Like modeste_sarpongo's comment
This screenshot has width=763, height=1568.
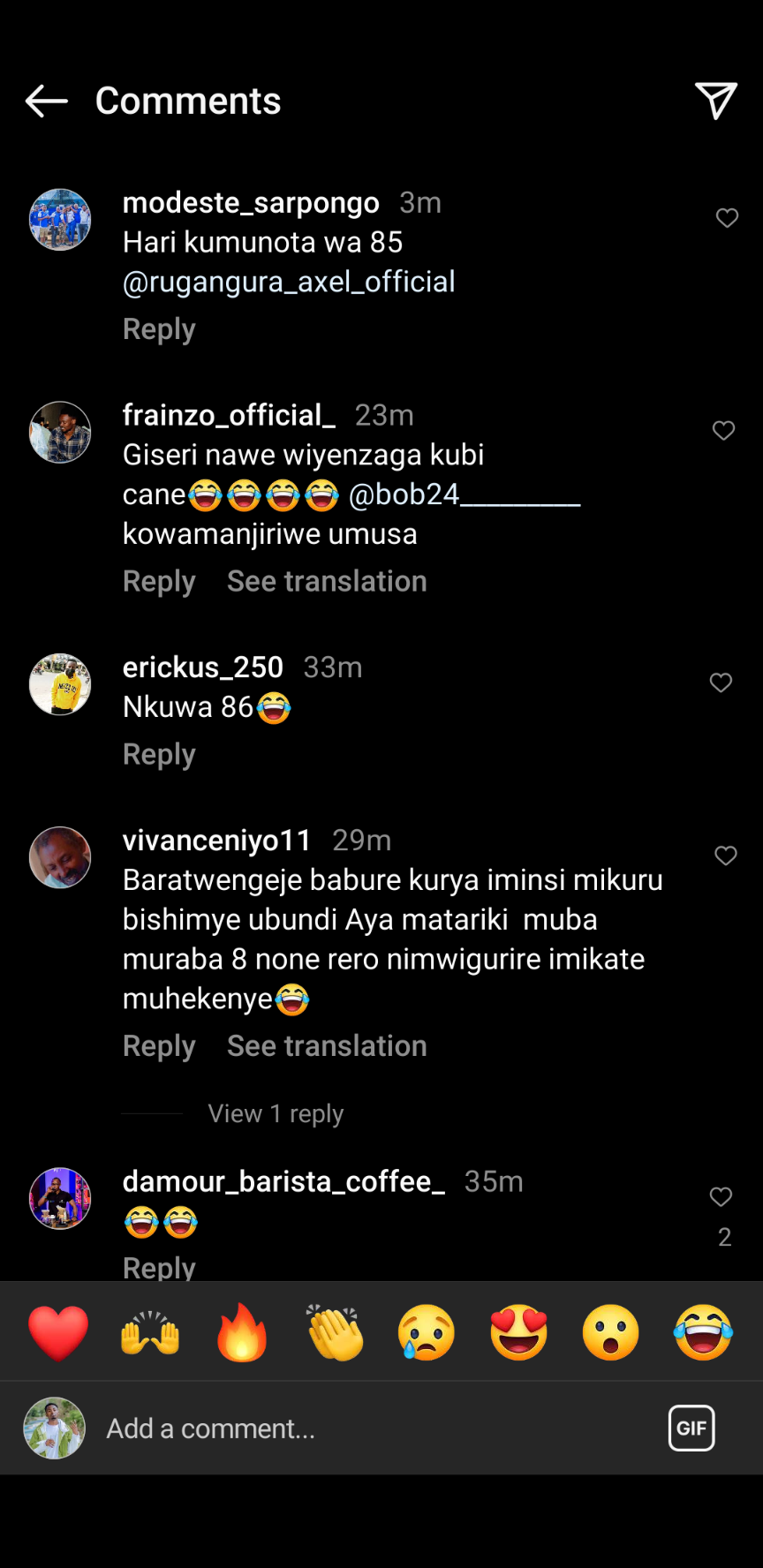[x=727, y=218]
